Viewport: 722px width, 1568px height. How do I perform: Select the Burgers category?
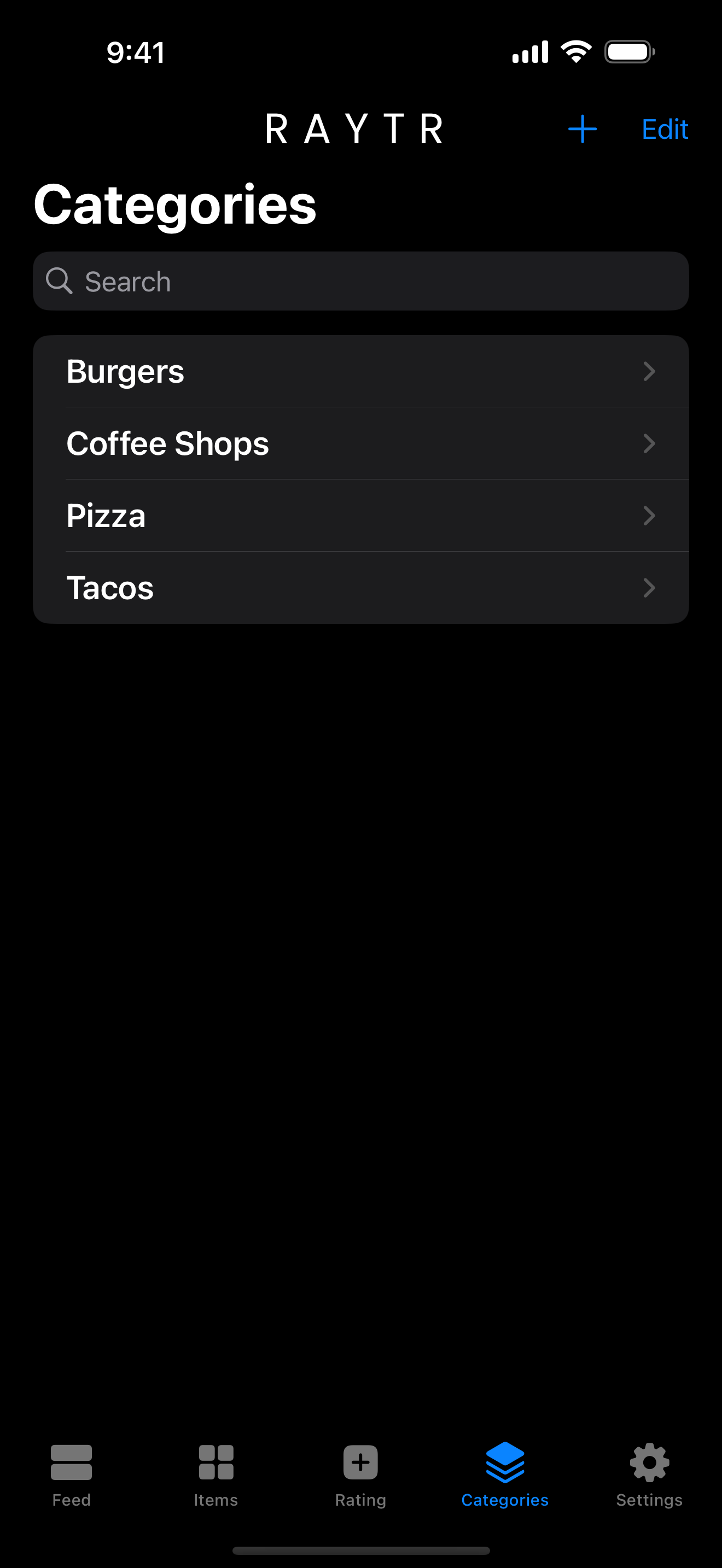pyautogui.click(x=360, y=371)
